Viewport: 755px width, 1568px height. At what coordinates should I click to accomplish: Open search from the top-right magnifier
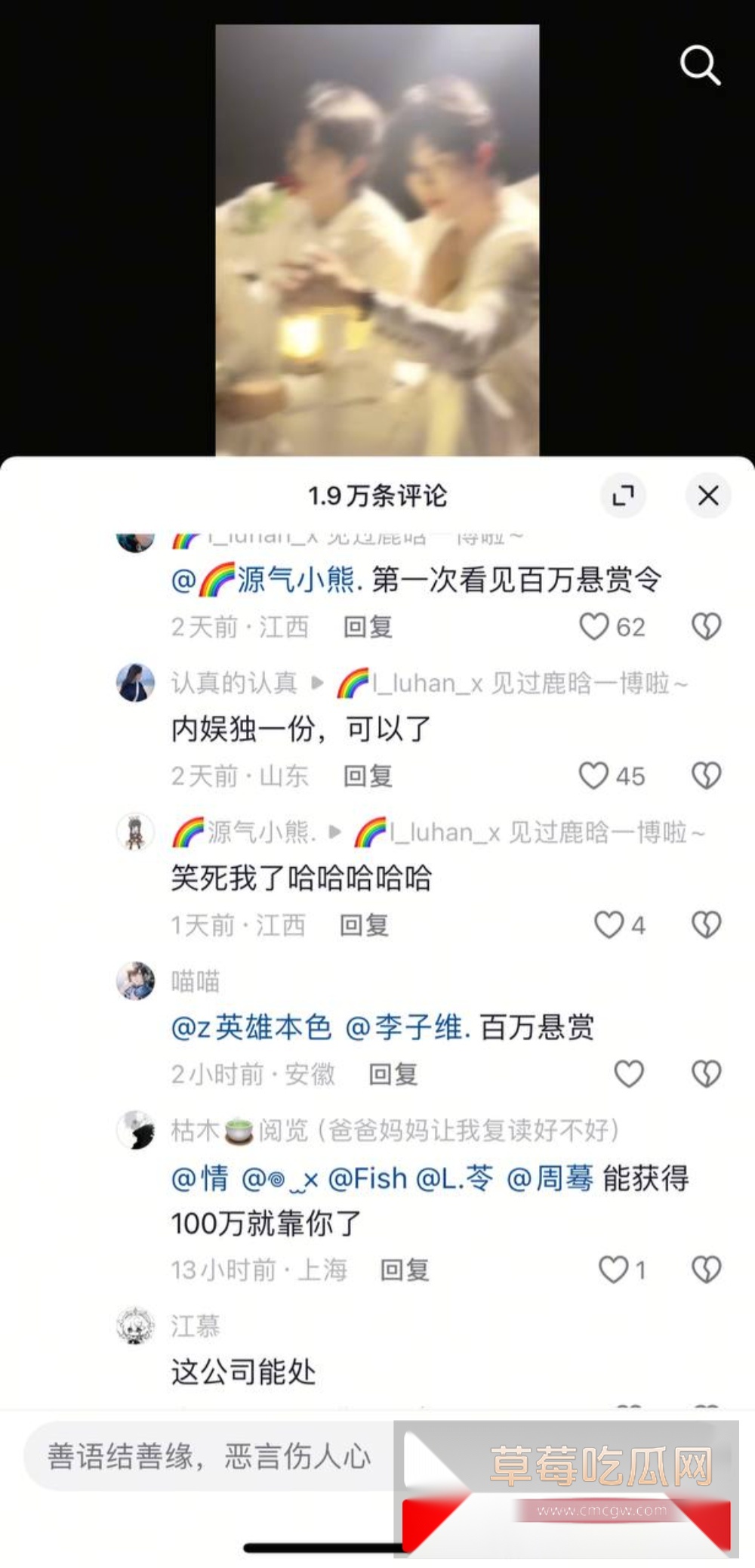pyautogui.click(x=700, y=65)
